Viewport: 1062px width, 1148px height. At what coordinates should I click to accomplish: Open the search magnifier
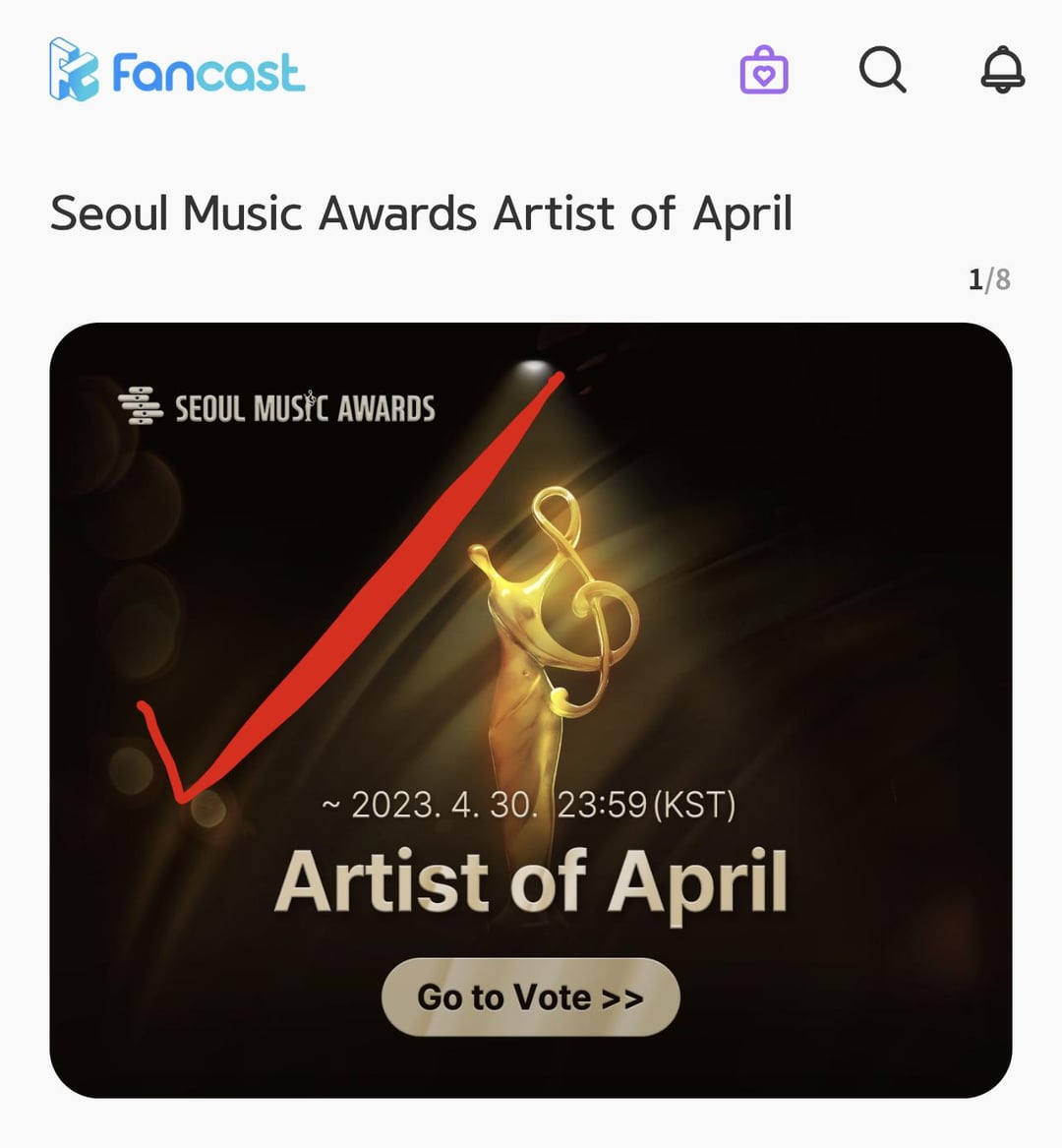pyautogui.click(x=882, y=71)
